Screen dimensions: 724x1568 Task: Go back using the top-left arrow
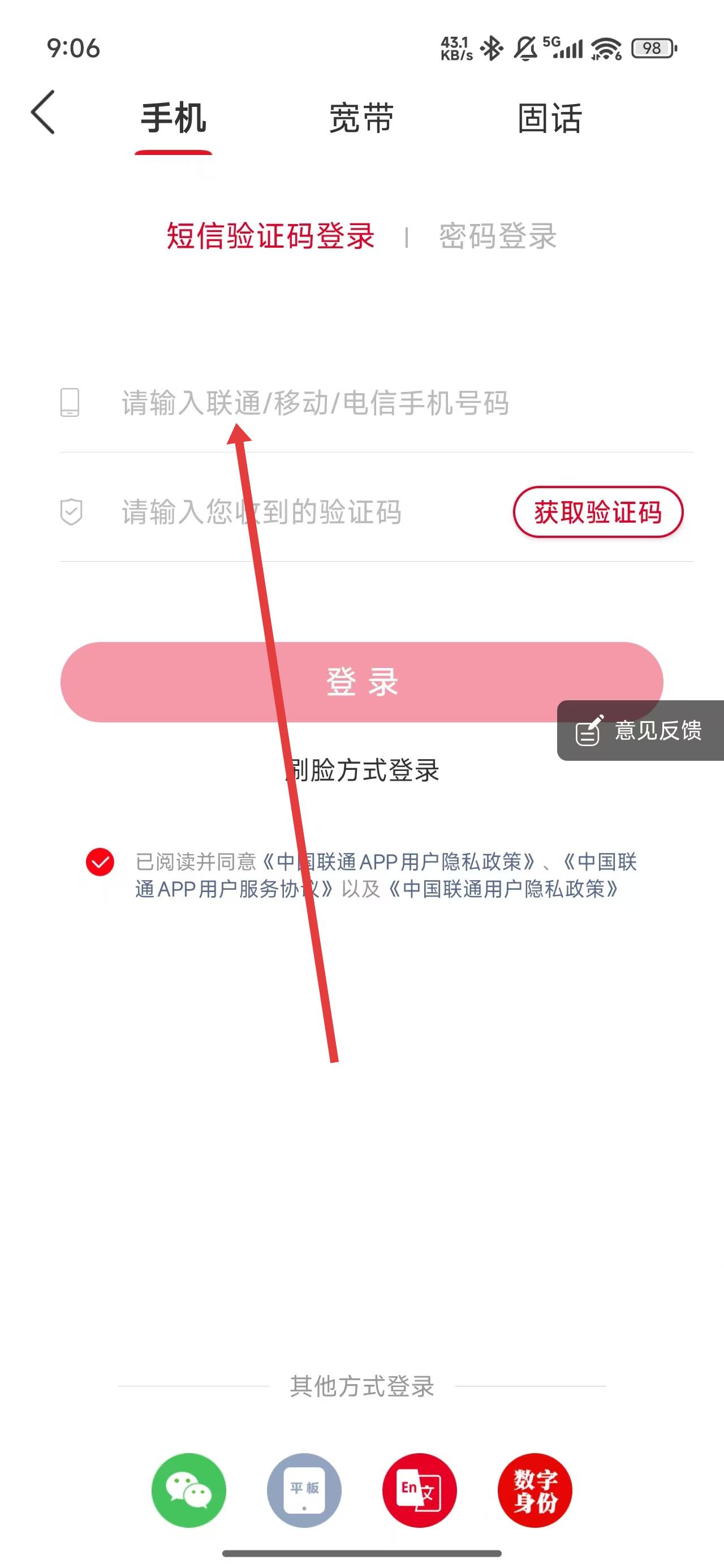[43, 113]
